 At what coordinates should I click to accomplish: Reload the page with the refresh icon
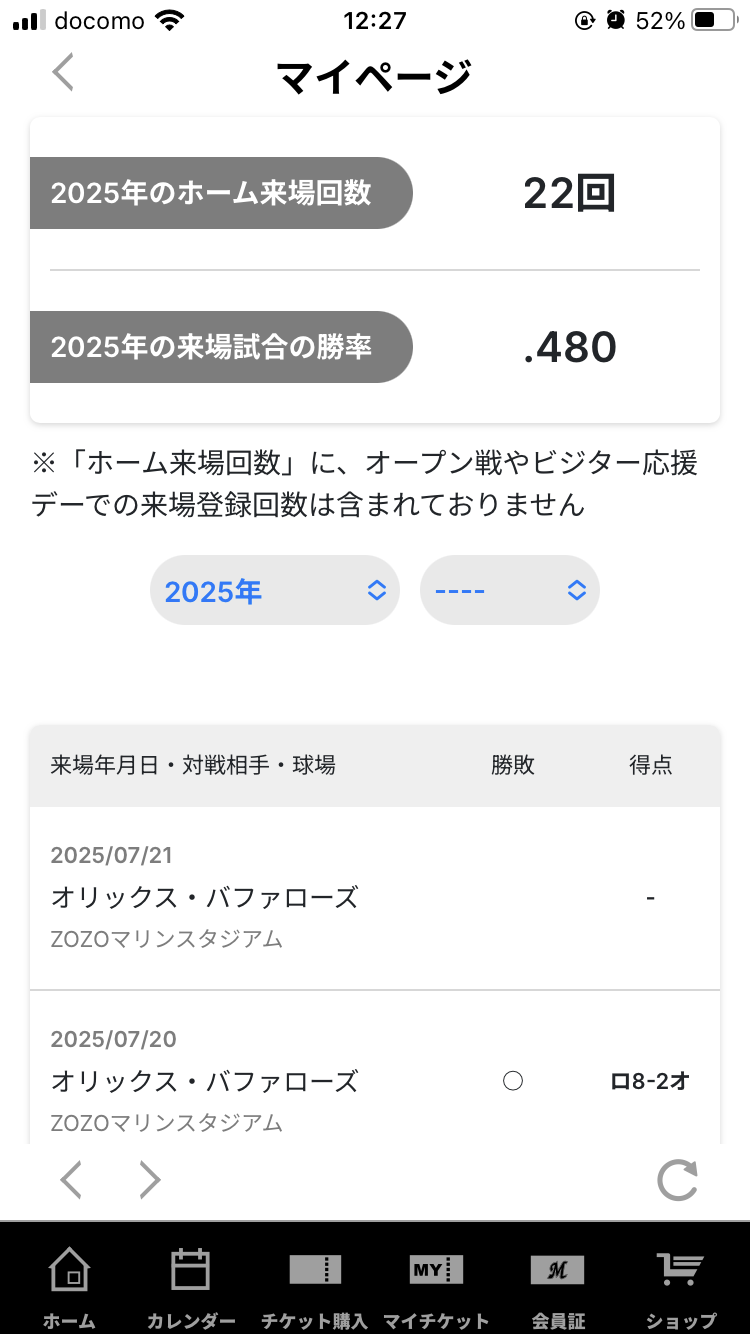coord(677,1180)
